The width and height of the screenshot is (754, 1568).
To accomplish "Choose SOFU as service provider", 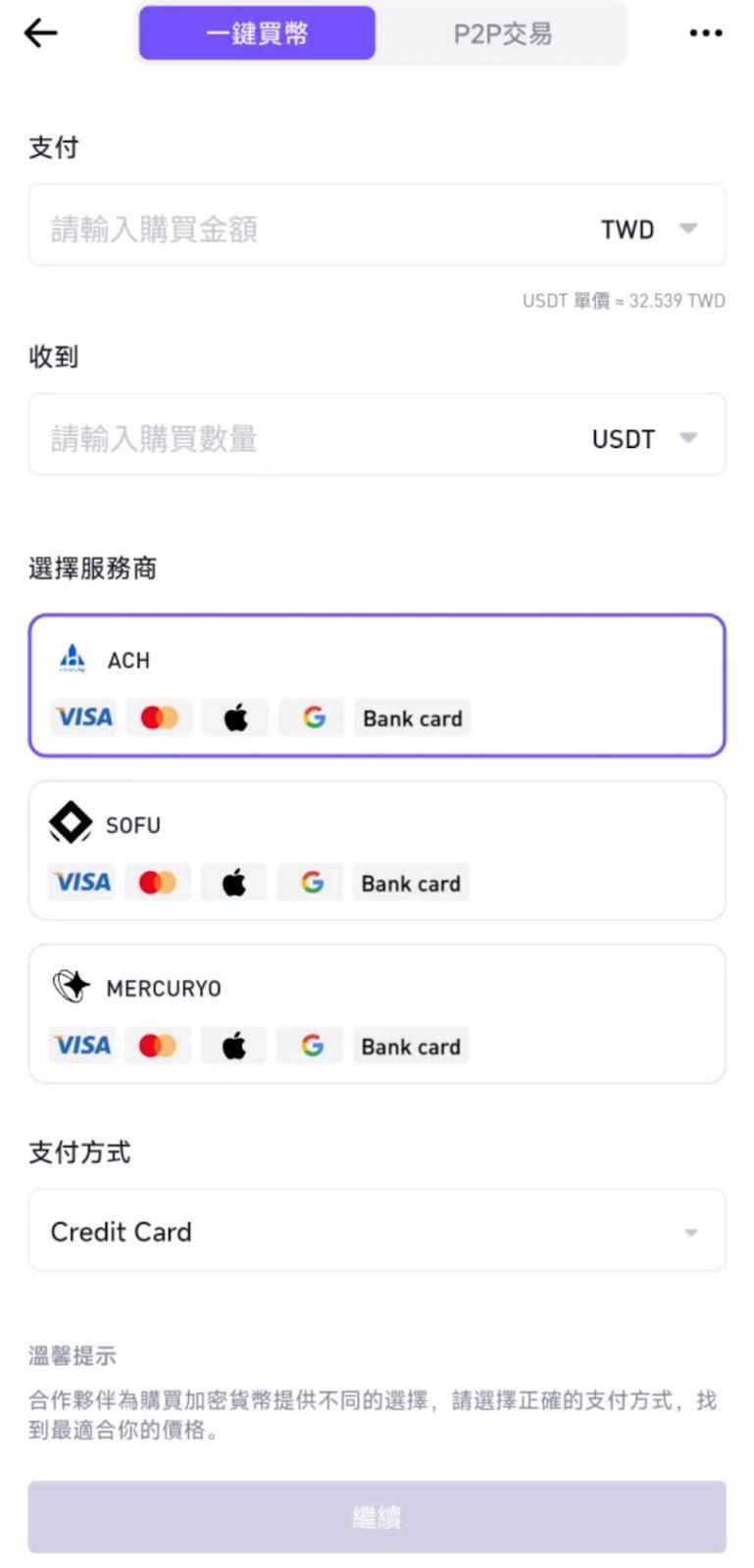I will point(377,851).
